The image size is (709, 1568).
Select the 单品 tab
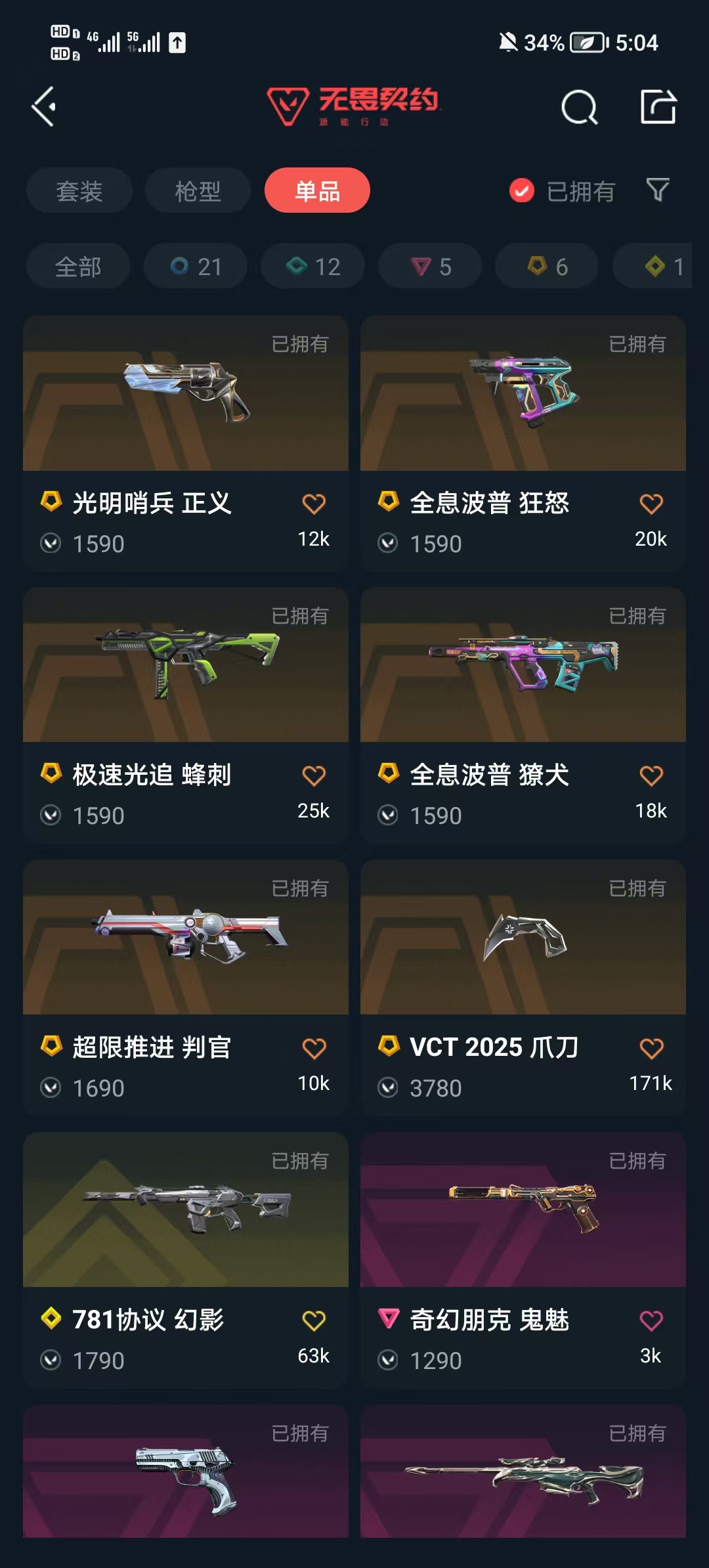point(317,191)
